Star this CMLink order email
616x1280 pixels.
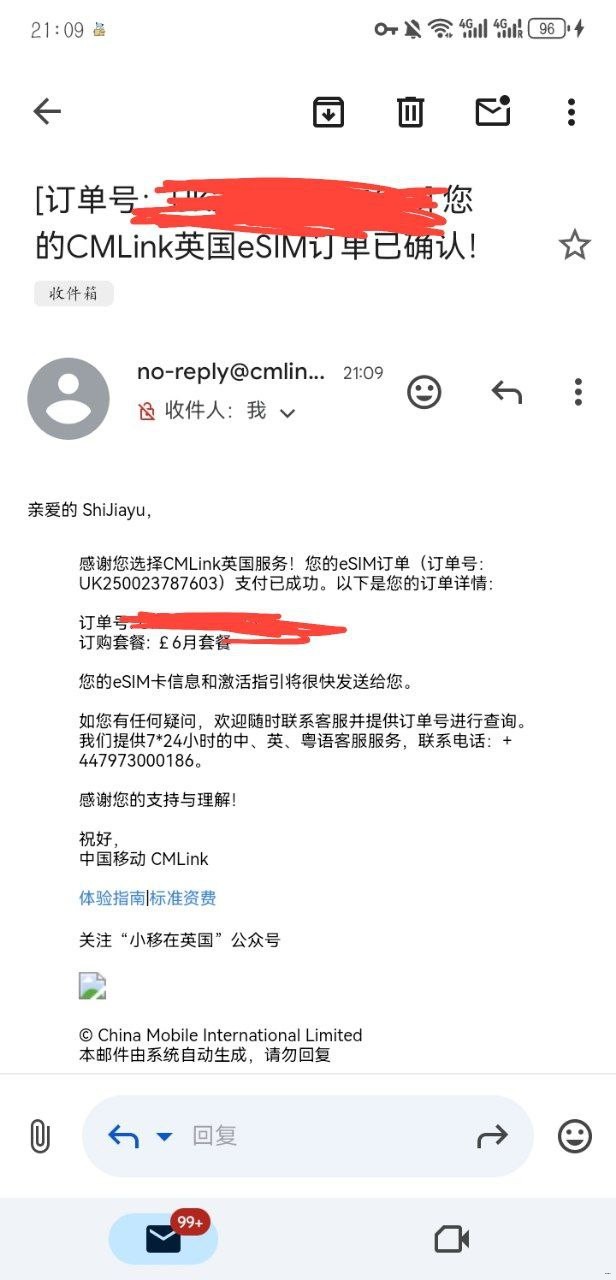pos(574,245)
